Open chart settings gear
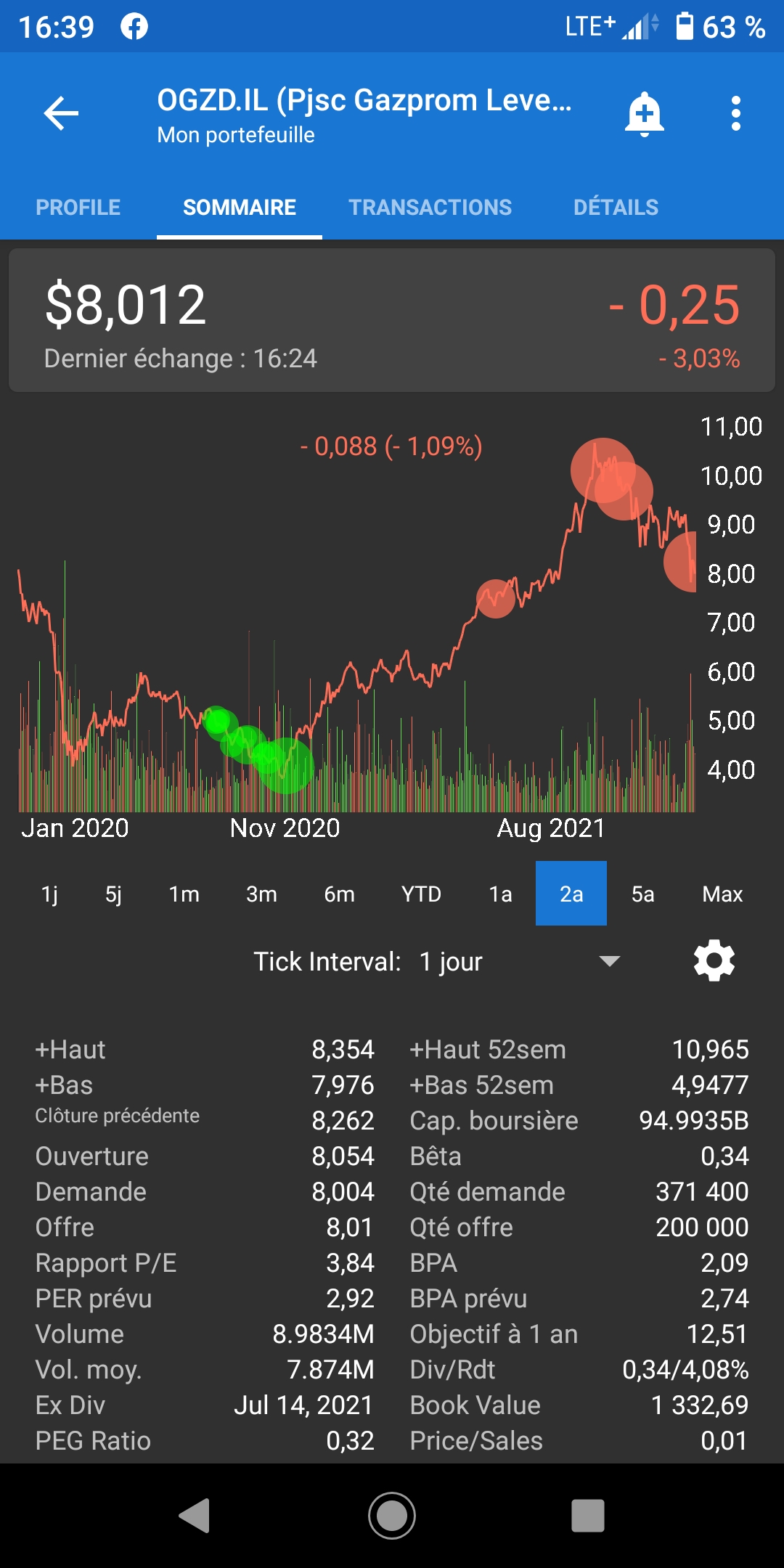This screenshot has width=784, height=1568. click(x=714, y=960)
